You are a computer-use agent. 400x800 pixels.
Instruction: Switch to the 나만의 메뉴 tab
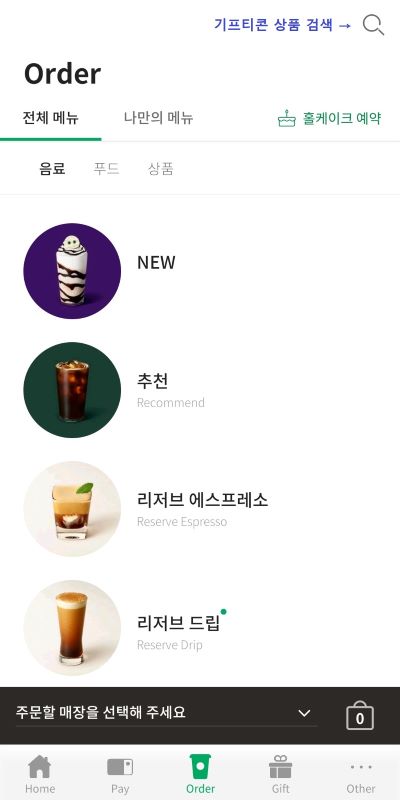click(x=159, y=118)
